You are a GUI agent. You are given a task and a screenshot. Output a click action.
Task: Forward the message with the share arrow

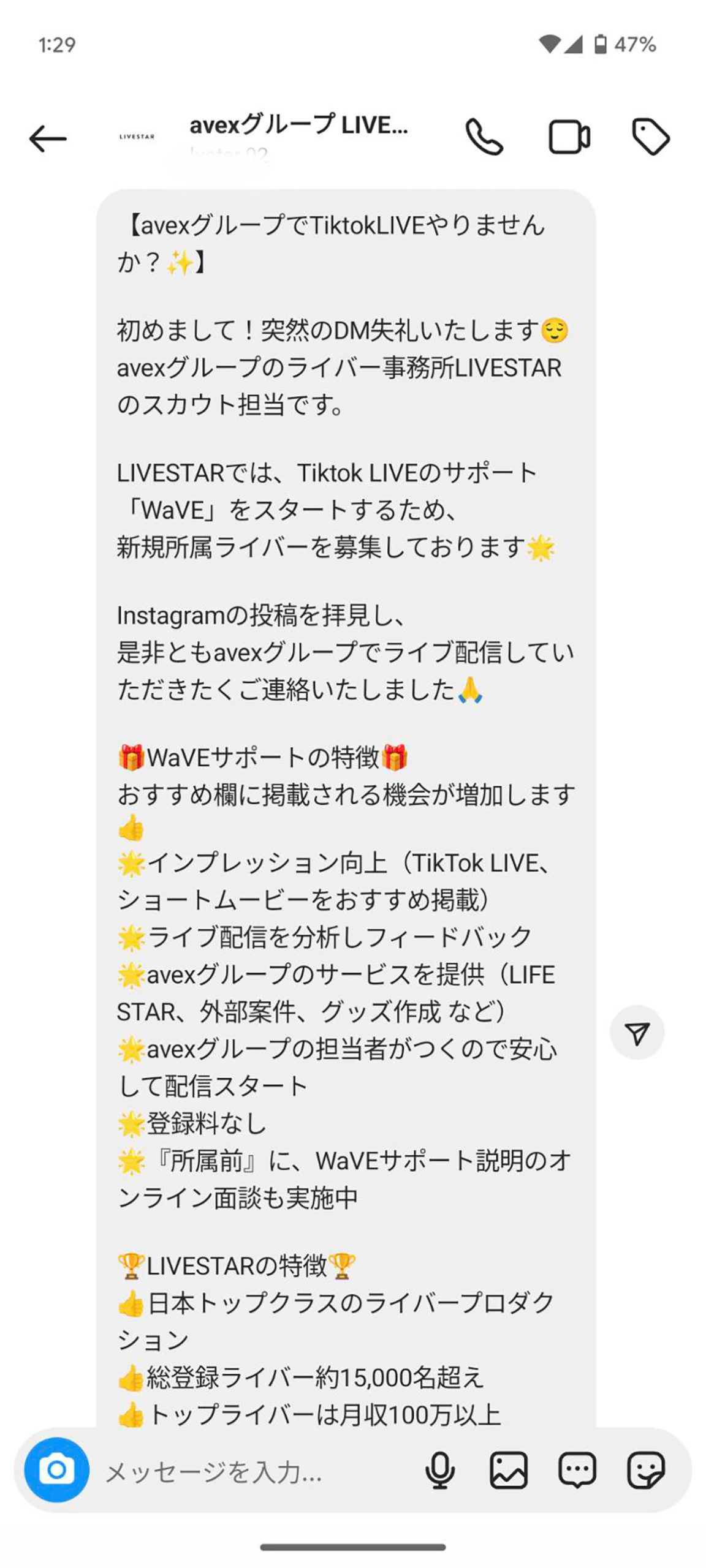[x=637, y=1033]
